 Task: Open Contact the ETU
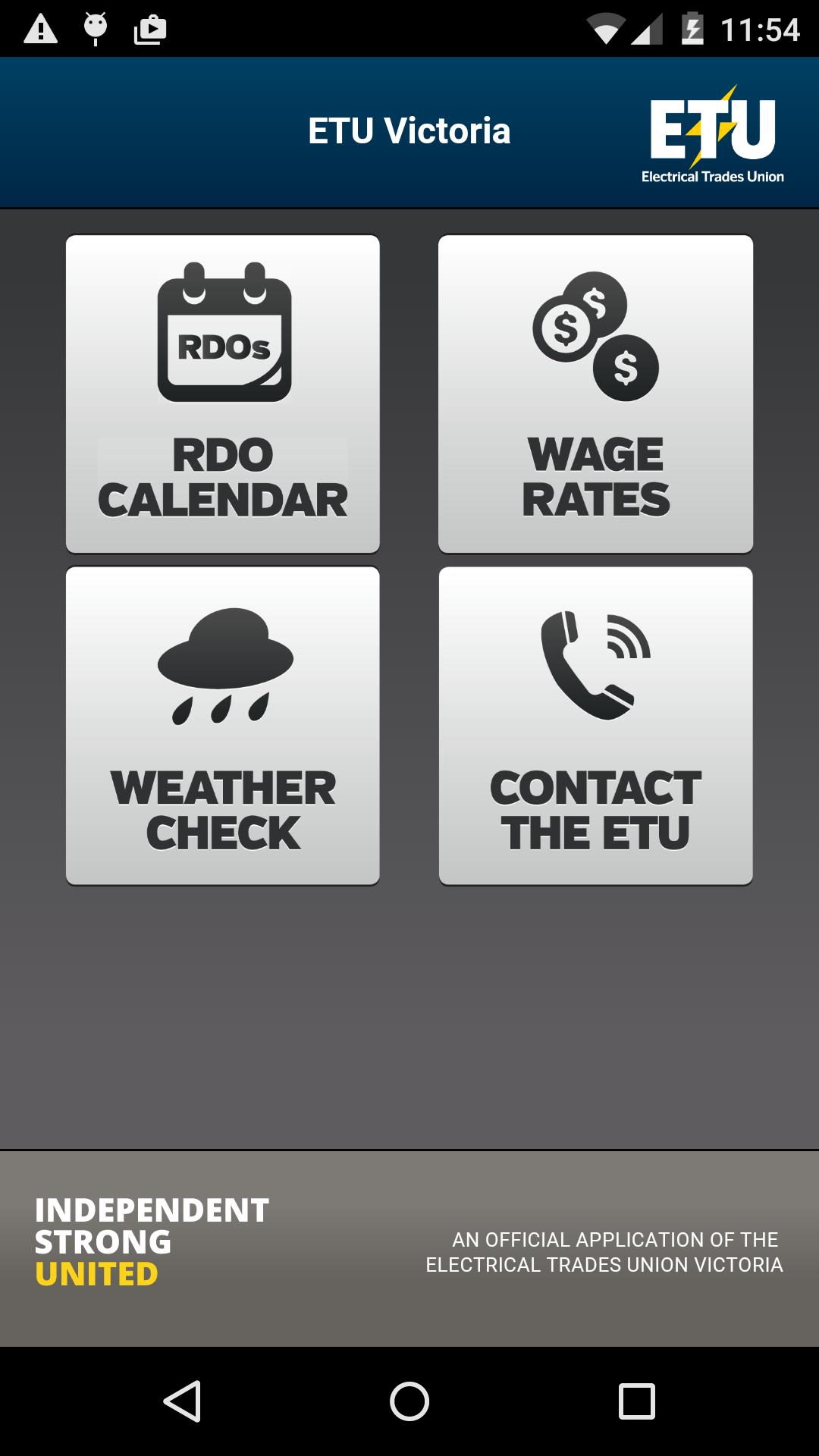[x=595, y=726]
